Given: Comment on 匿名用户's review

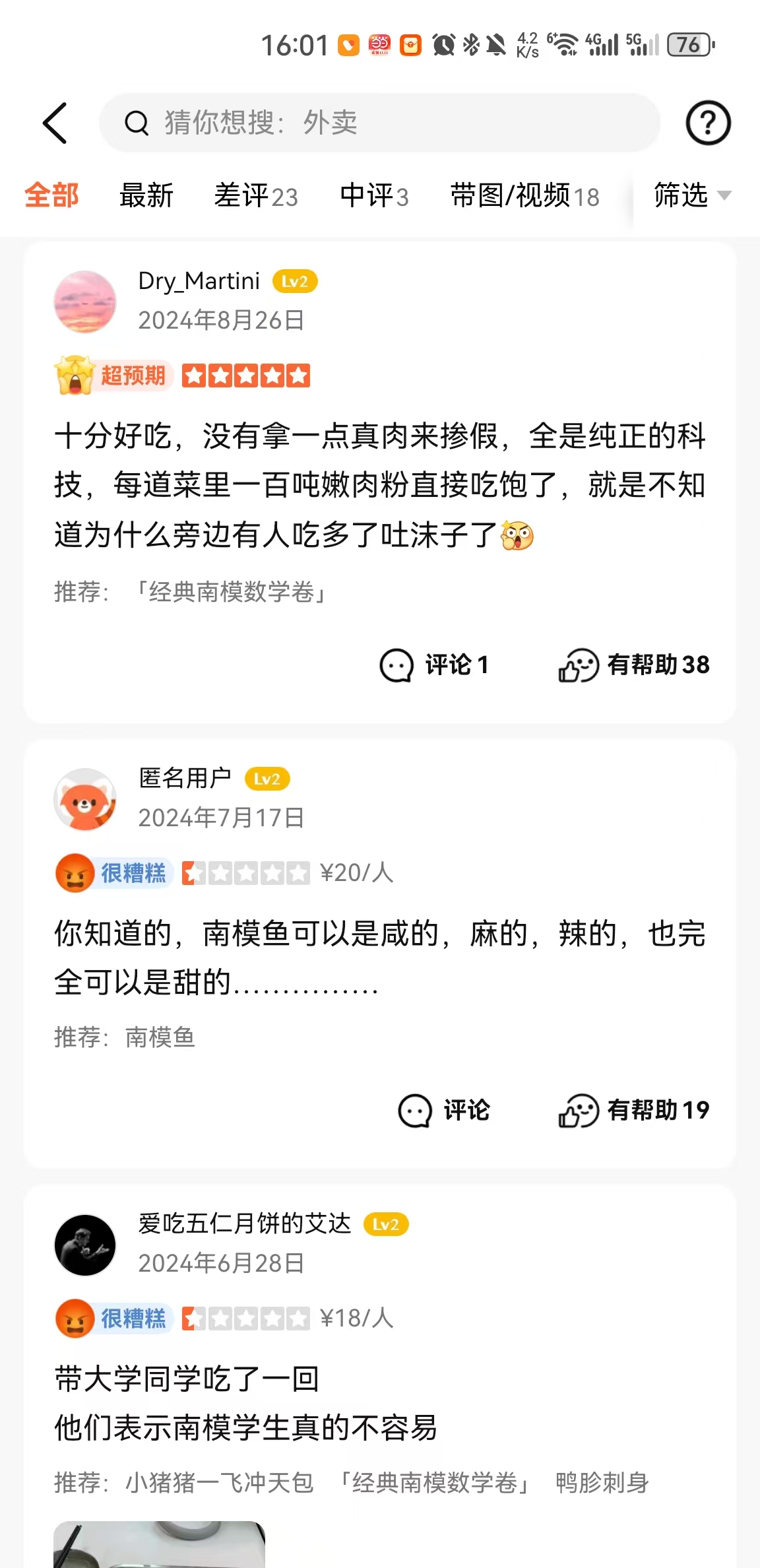Looking at the screenshot, I should point(443,1111).
